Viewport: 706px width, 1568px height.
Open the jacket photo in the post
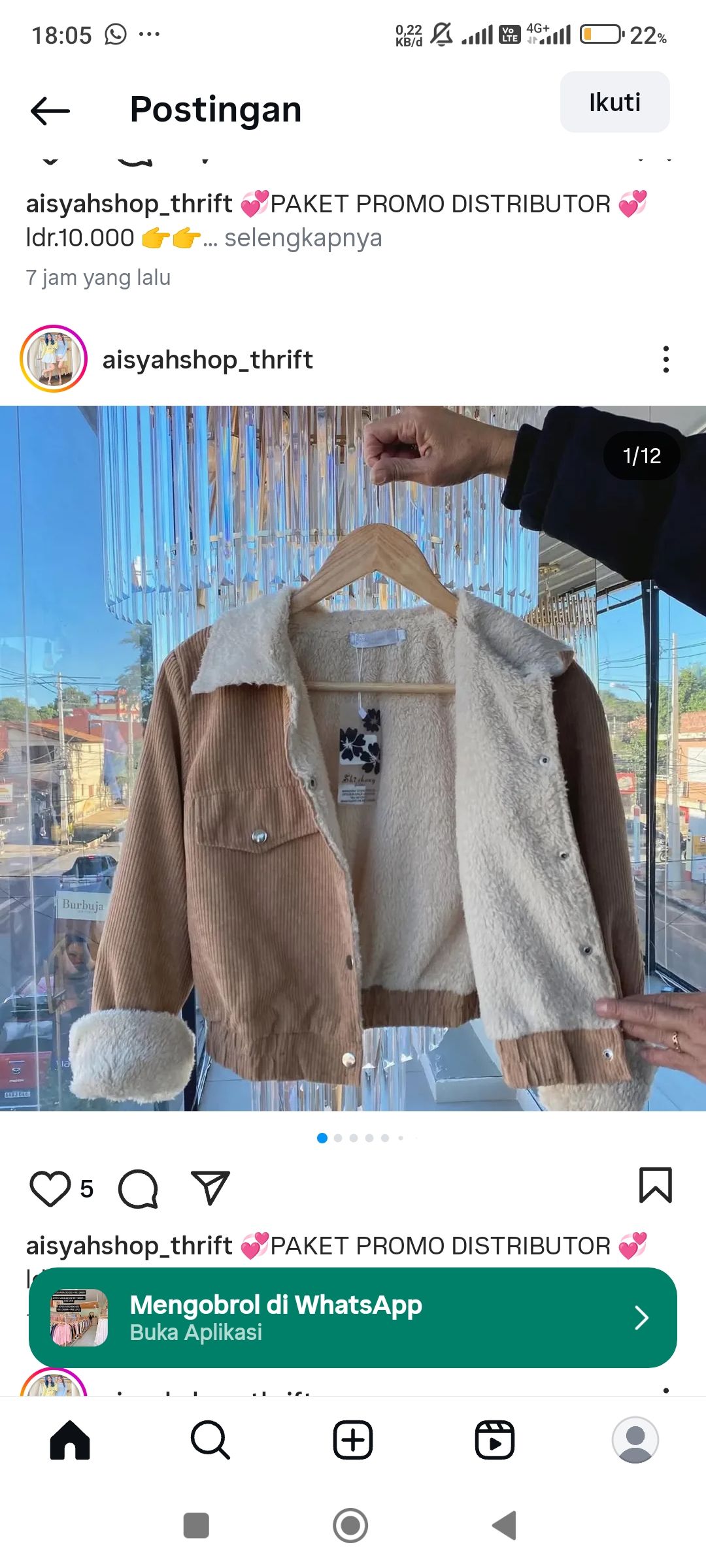point(353,758)
